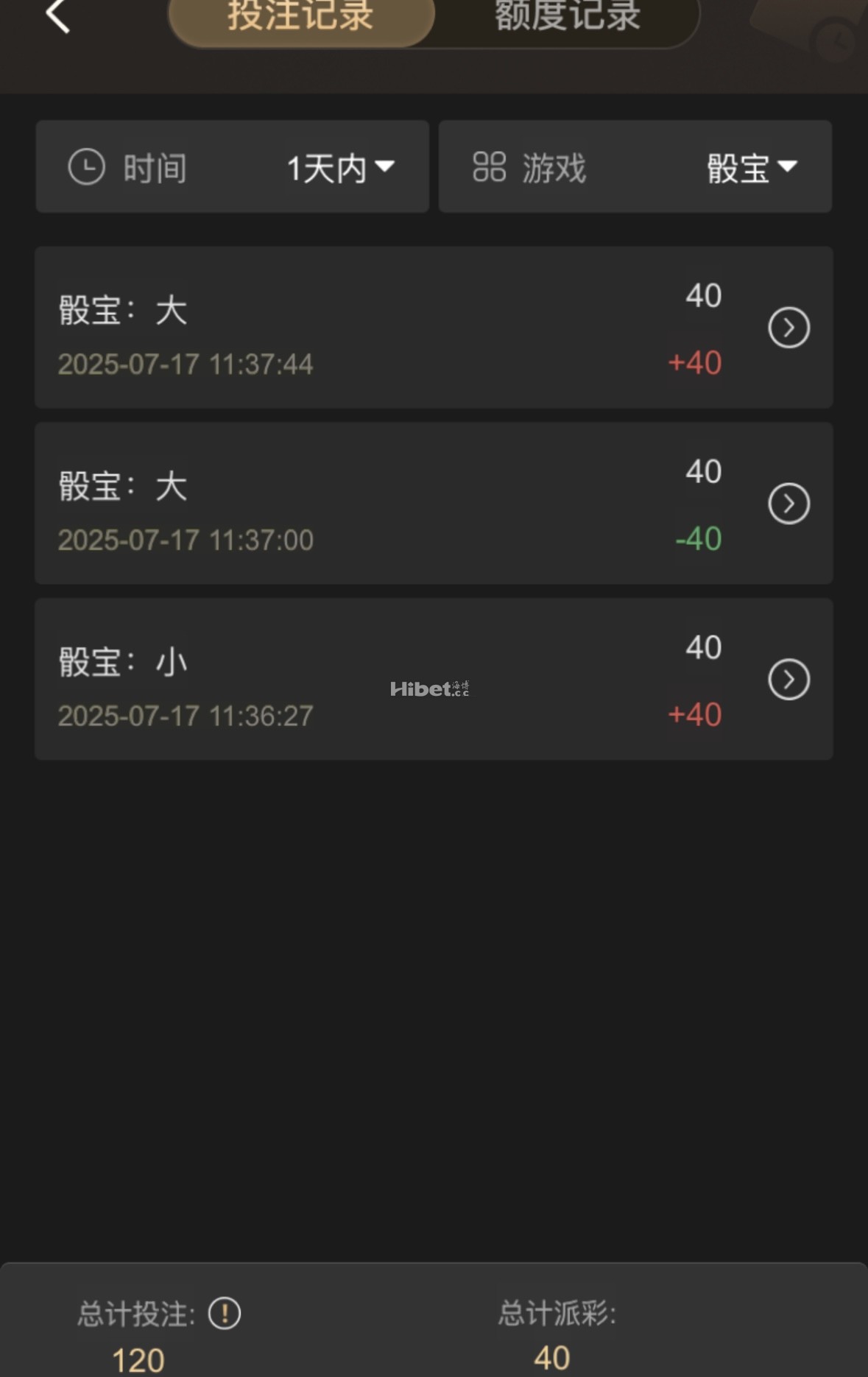Open bet record from 11:37:44
The image size is (868, 1377).
(788, 328)
